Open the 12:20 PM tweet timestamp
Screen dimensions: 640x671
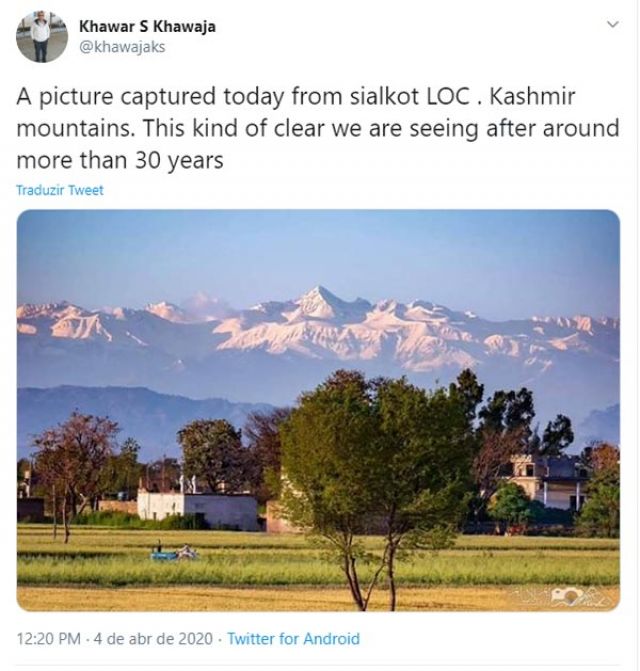[x=114, y=638]
